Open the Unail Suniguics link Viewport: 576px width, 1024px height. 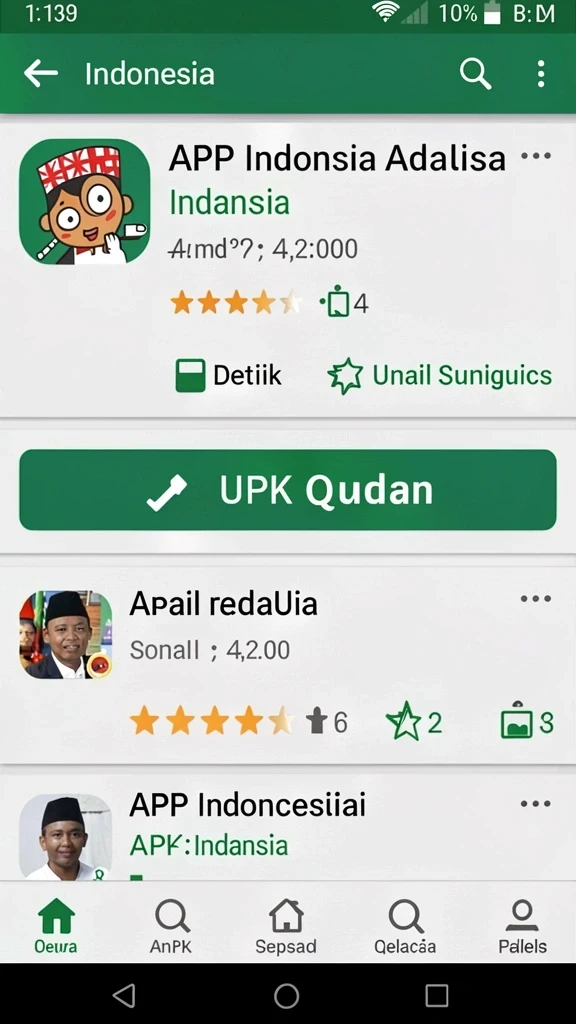tap(440, 376)
